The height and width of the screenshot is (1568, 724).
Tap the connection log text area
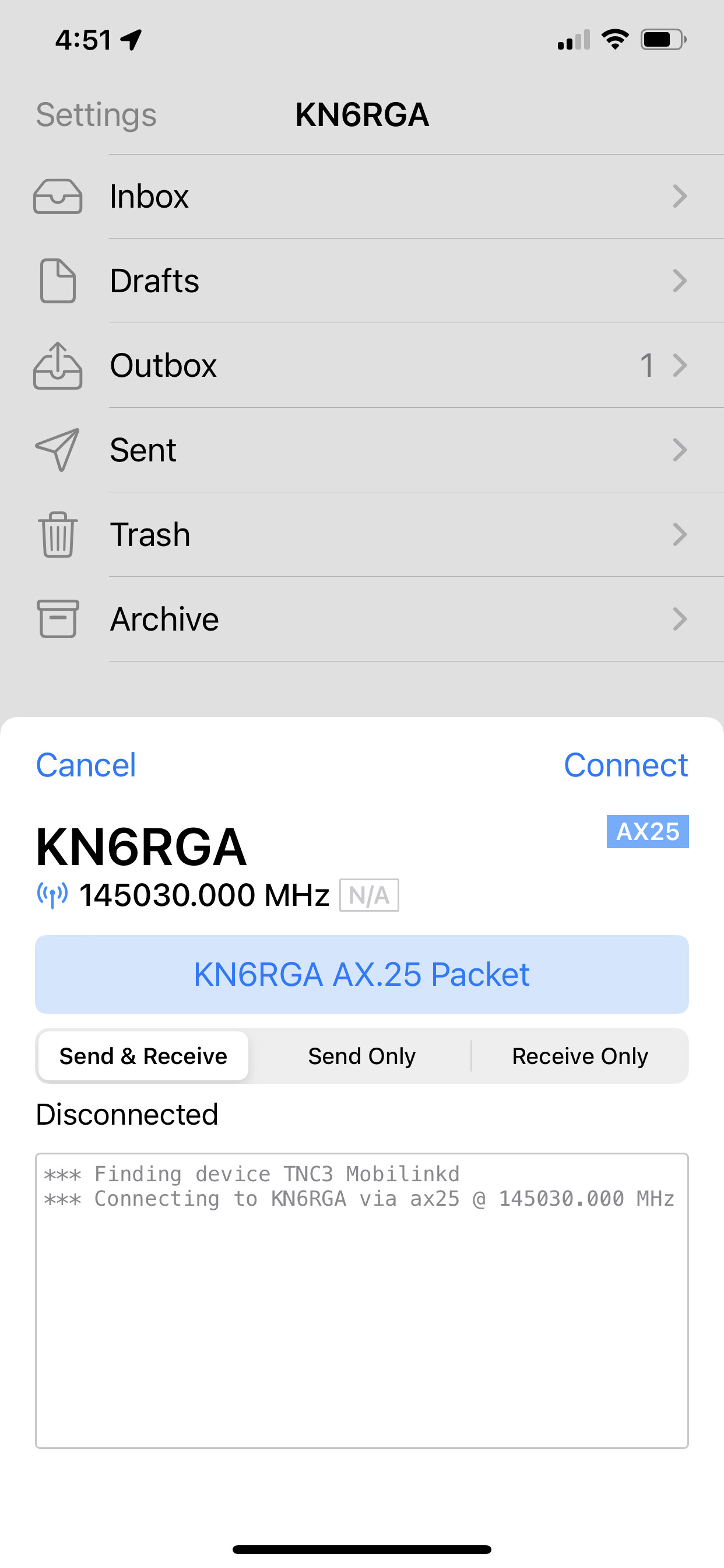(362, 1301)
